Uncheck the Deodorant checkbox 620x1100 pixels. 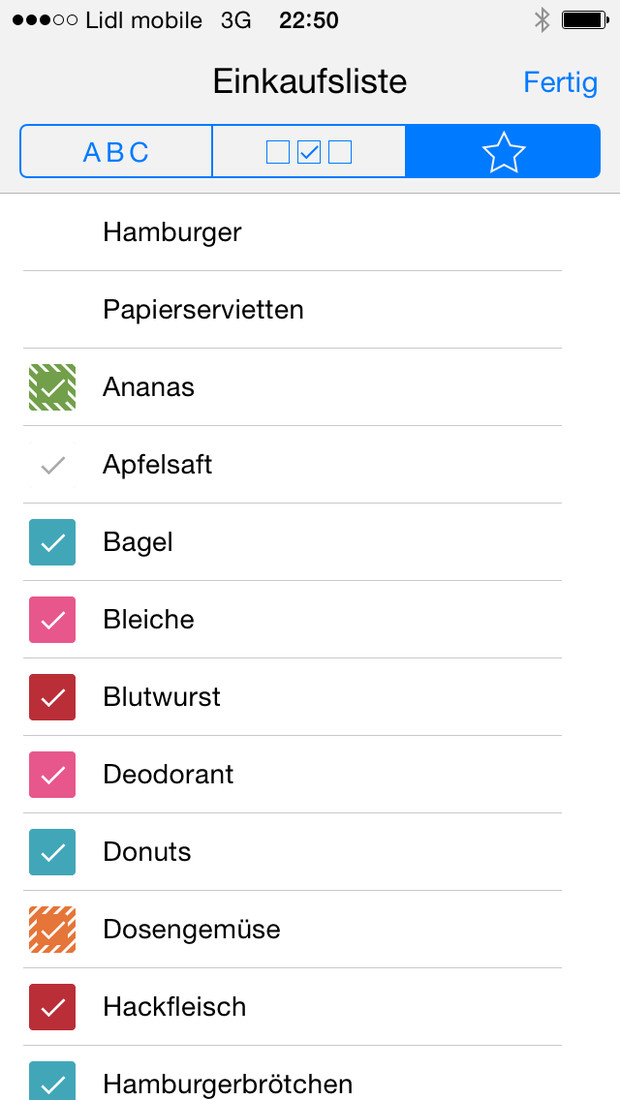point(53,775)
